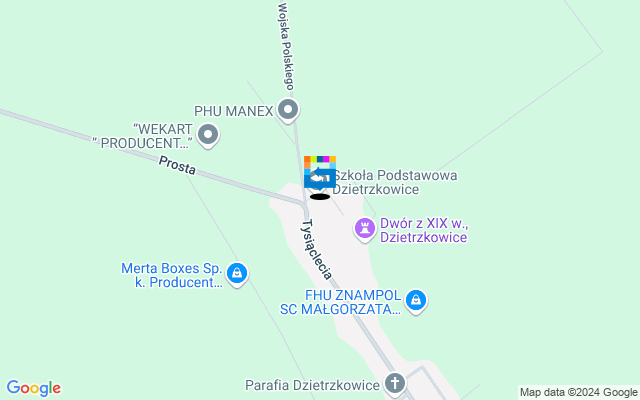This screenshot has height=400, width=640.
Task: Select the WEKART PRODUCENT place marker
Action: point(208,133)
